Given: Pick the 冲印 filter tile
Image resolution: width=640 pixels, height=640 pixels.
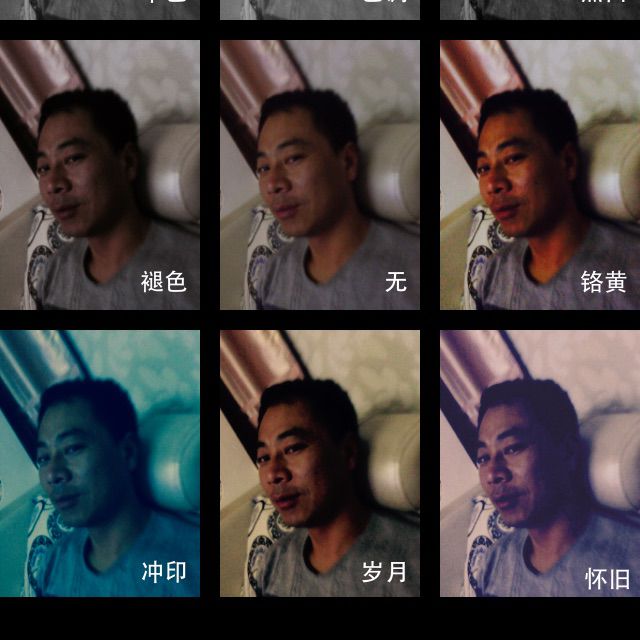Looking at the screenshot, I should [x=100, y=463].
